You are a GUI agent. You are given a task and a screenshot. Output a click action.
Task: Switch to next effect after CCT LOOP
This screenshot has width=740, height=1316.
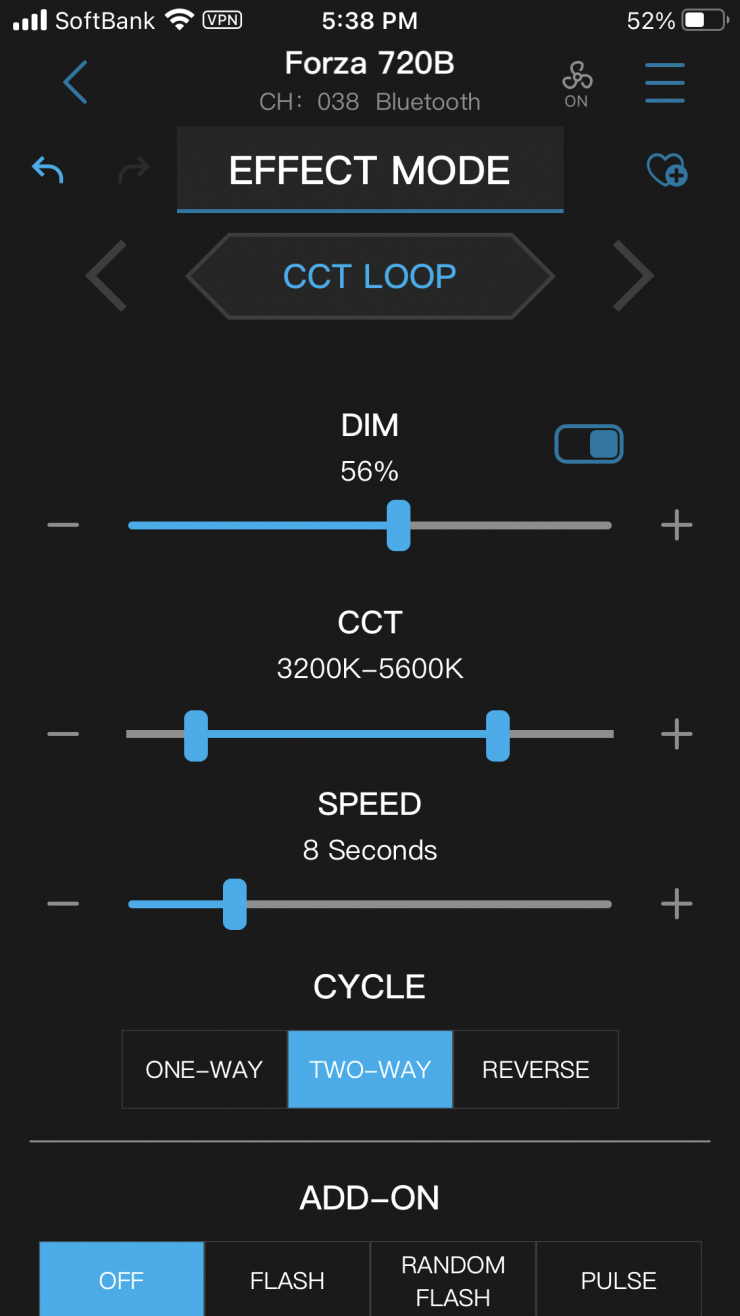coord(633,275)
